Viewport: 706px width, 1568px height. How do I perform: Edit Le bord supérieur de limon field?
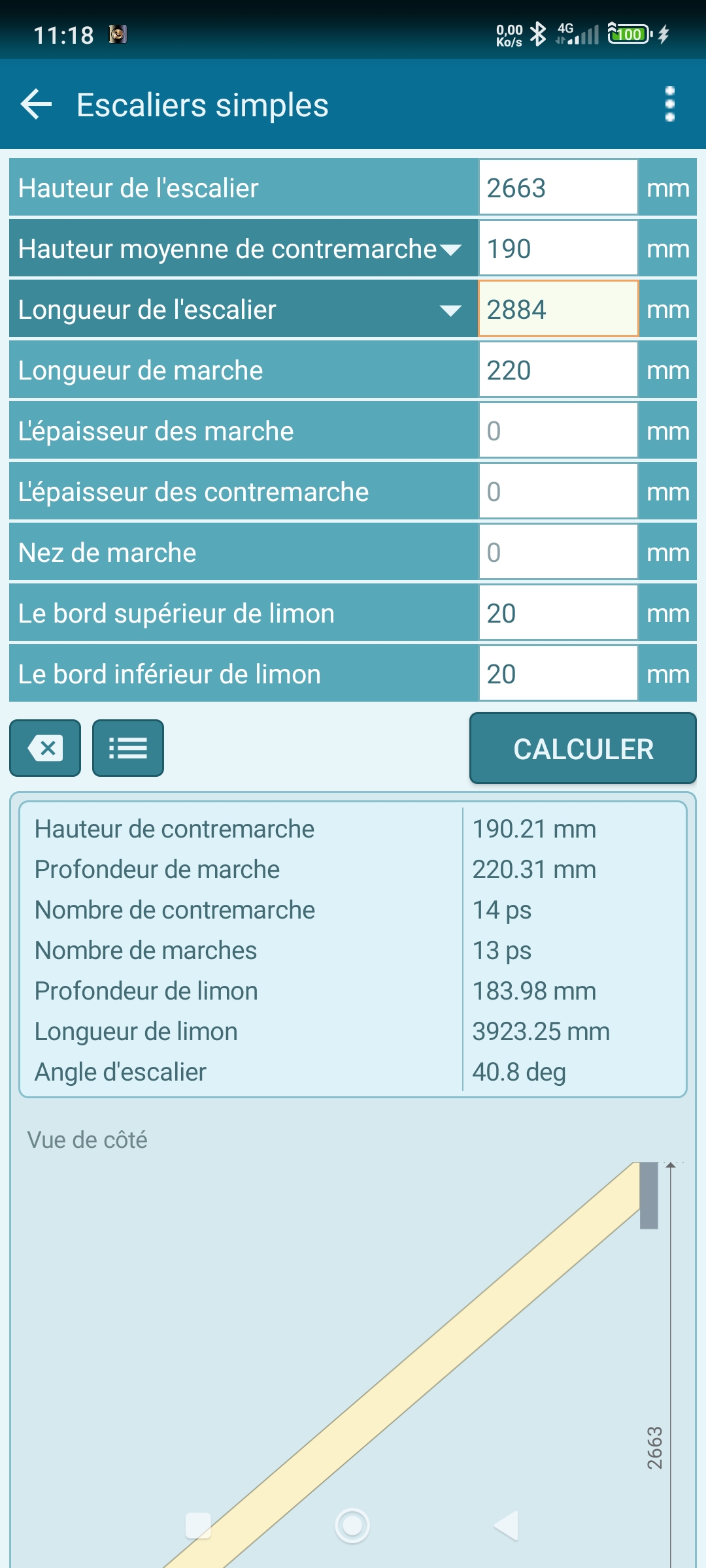(x=558, y=613)
